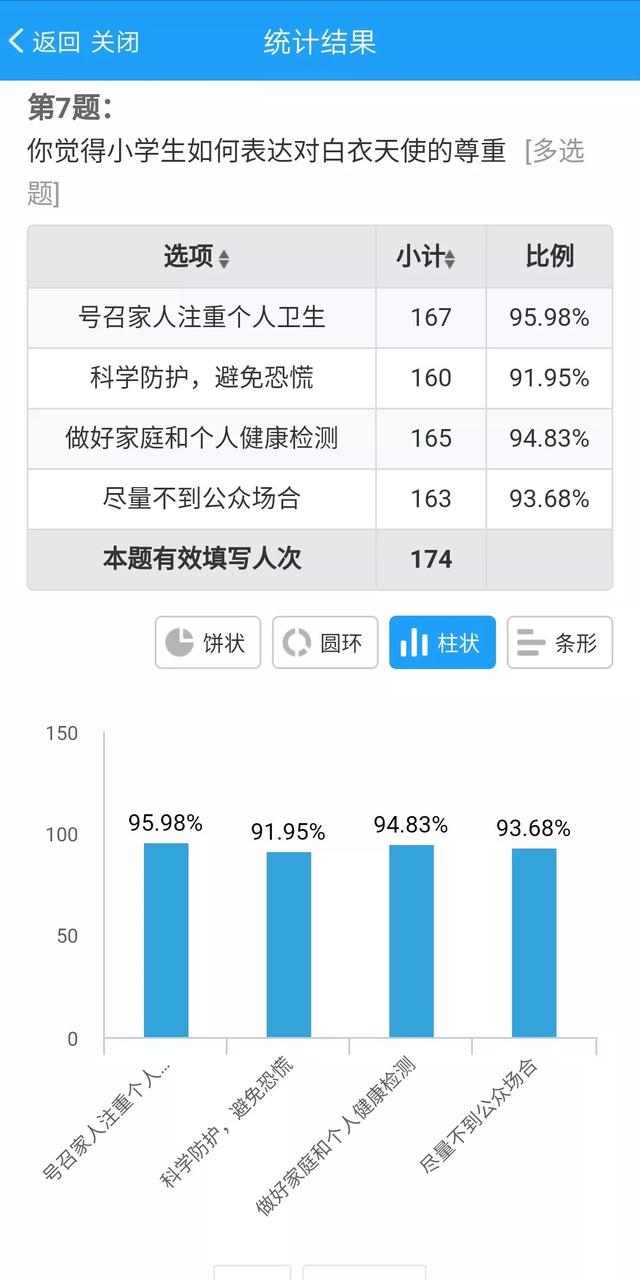Sort the table by 小计 column
This screenshot has width=640, height=1280.
click(x=427, y=257)
